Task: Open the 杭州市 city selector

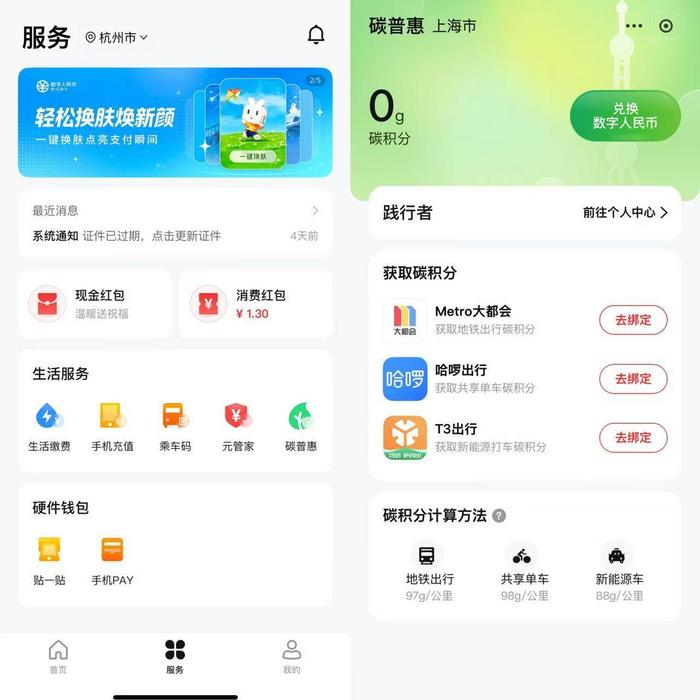Action: [x=118, y=38]
